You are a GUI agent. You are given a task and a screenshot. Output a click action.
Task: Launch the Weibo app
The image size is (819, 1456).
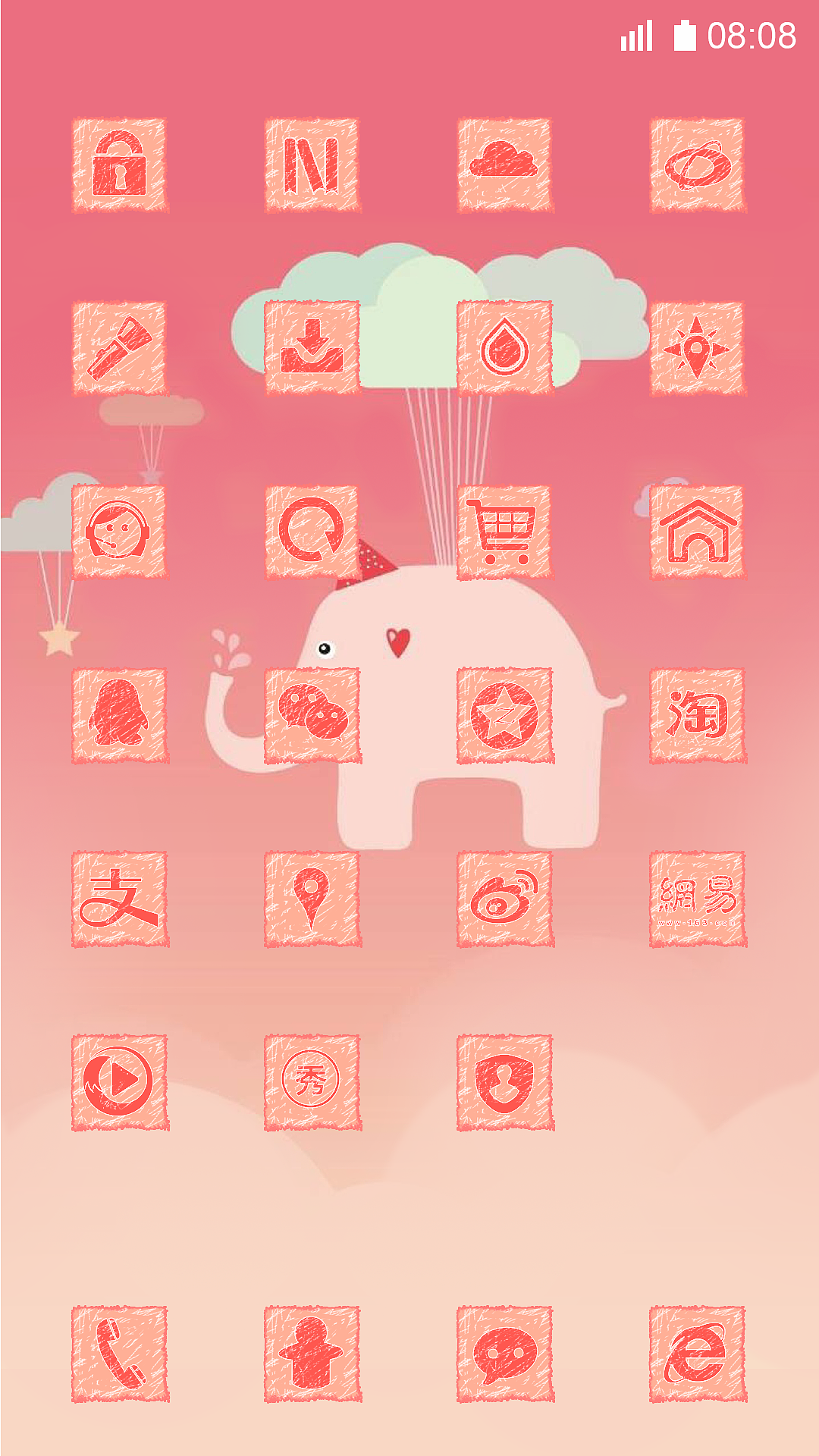[504, 899]
